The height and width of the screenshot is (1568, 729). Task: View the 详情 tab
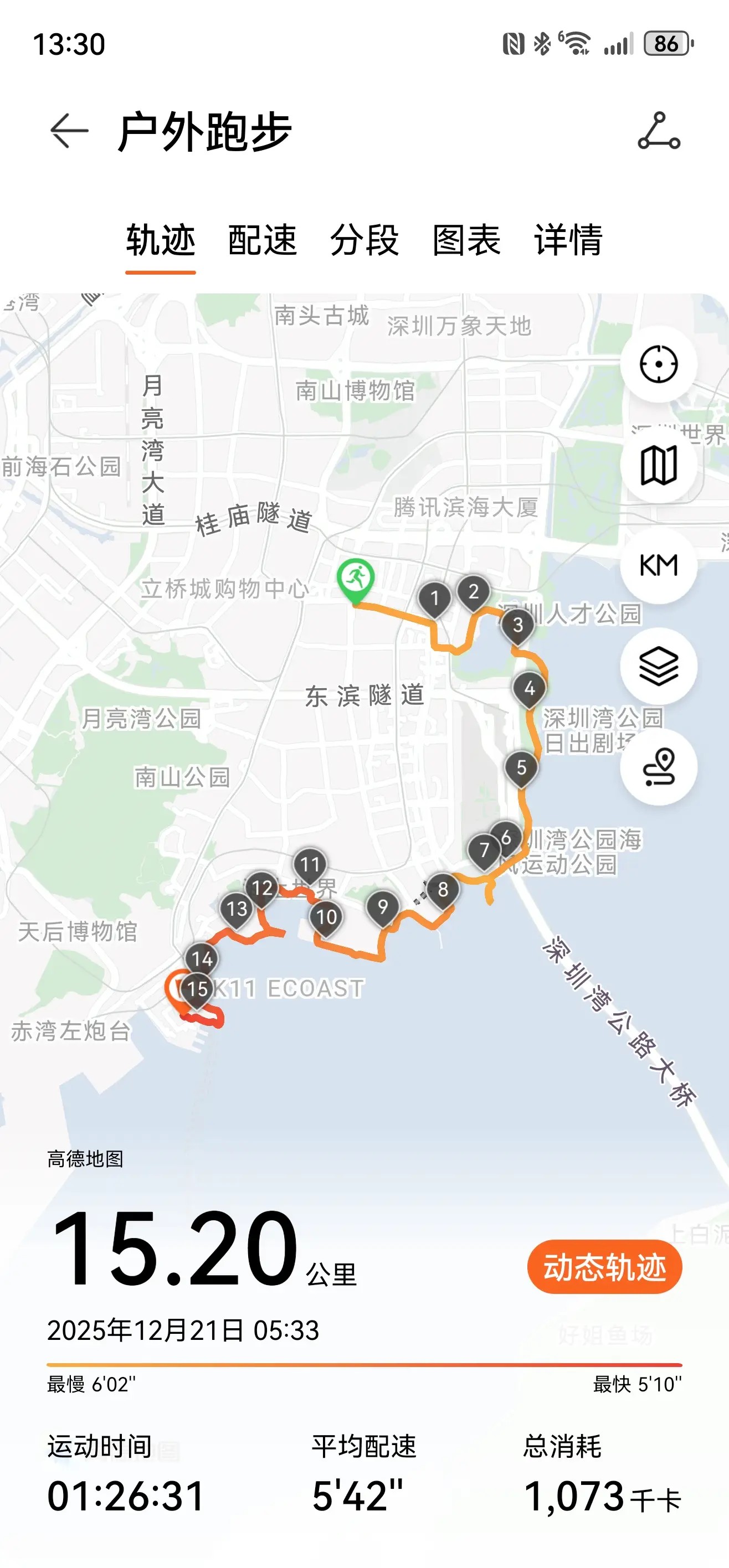tap(568, 240)
